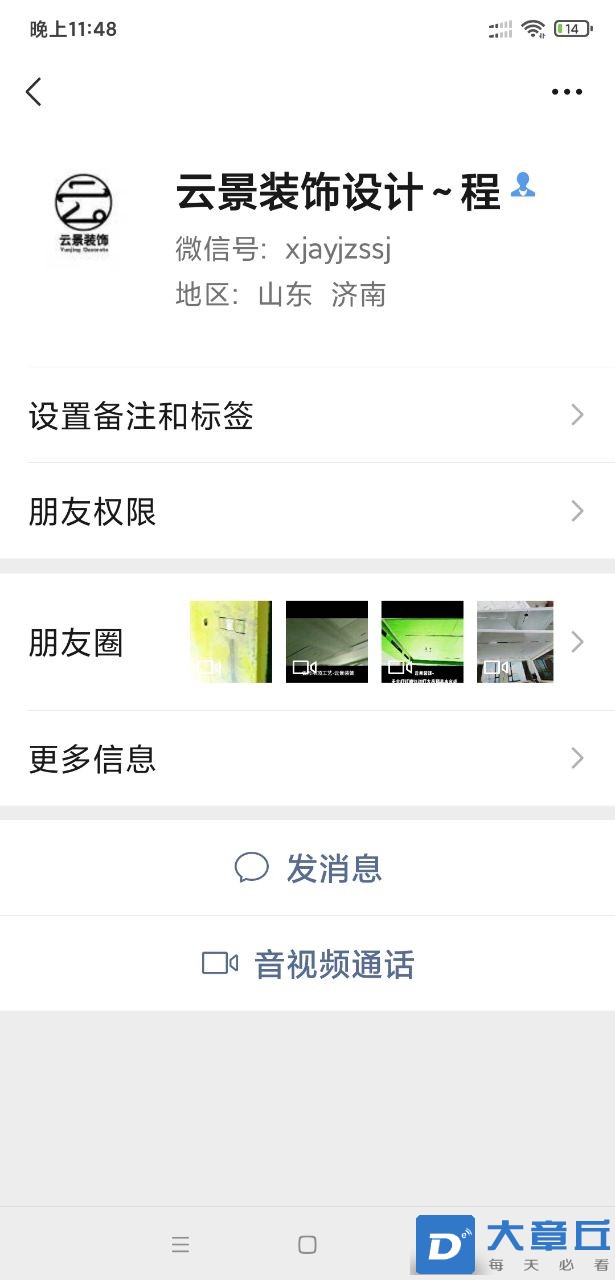Screen dimensions: 615x1280
Task: Tap the system home button
Action: click(307, 1244)
